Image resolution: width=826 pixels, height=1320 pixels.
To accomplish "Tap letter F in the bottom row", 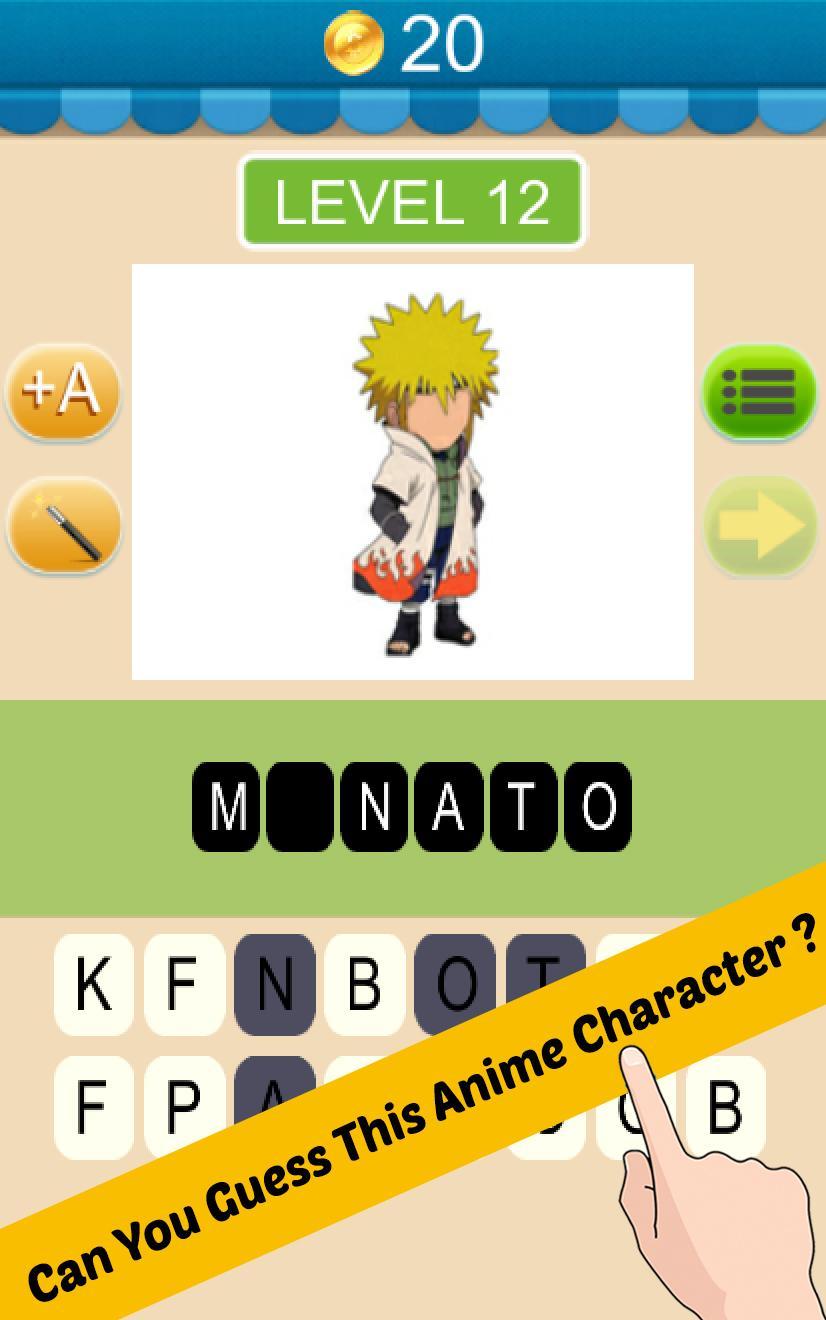I will tap(94, 1106).
